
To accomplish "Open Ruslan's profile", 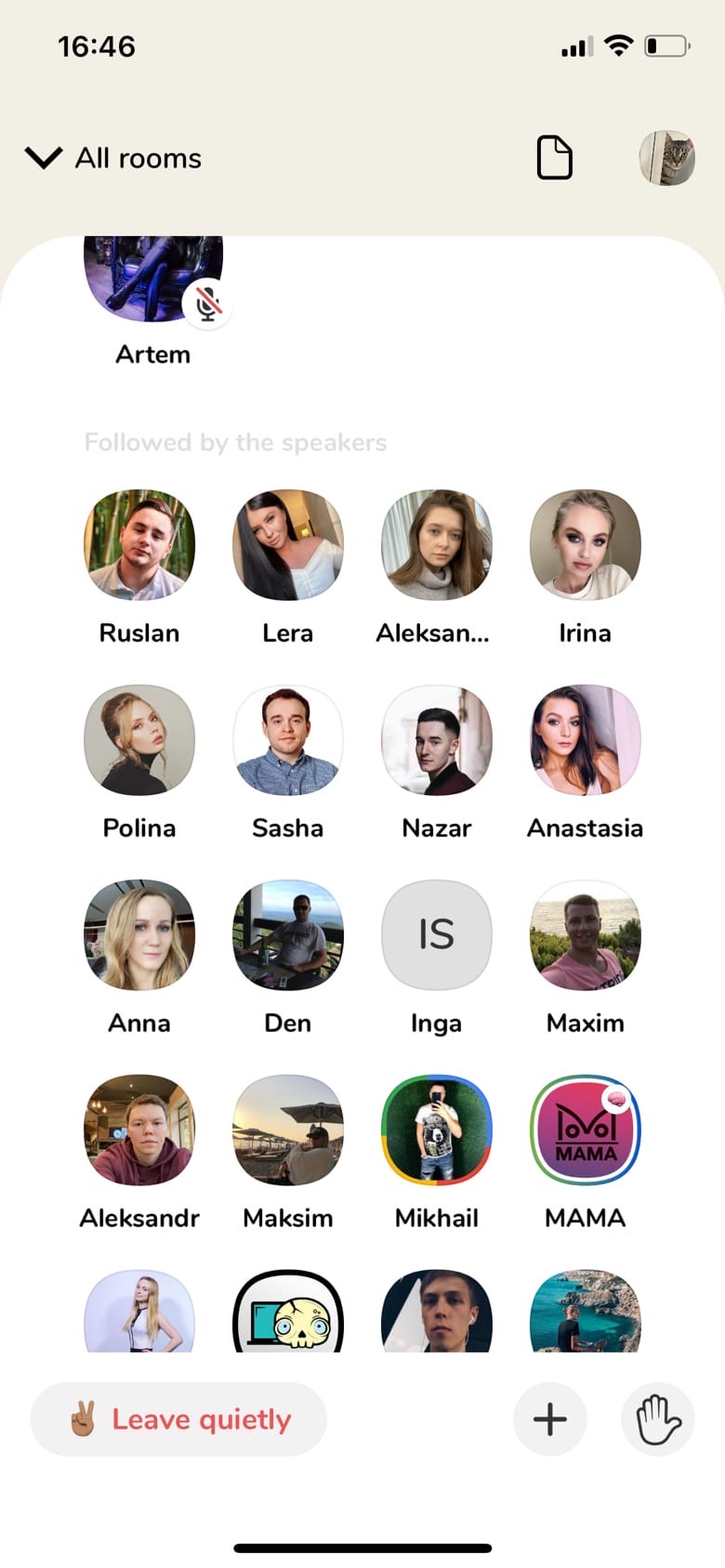I will point(139,545).
